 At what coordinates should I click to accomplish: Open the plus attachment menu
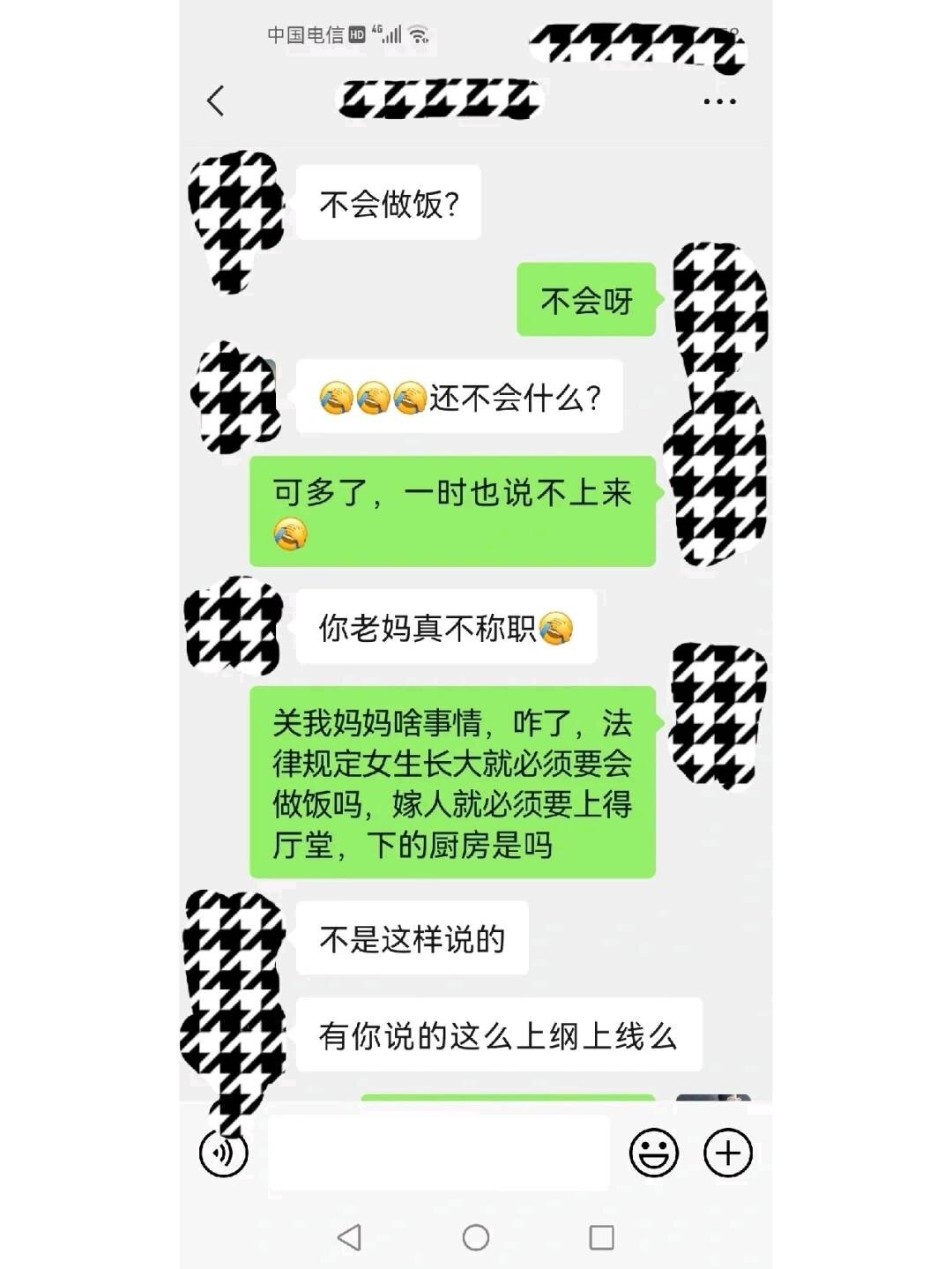727,1152
